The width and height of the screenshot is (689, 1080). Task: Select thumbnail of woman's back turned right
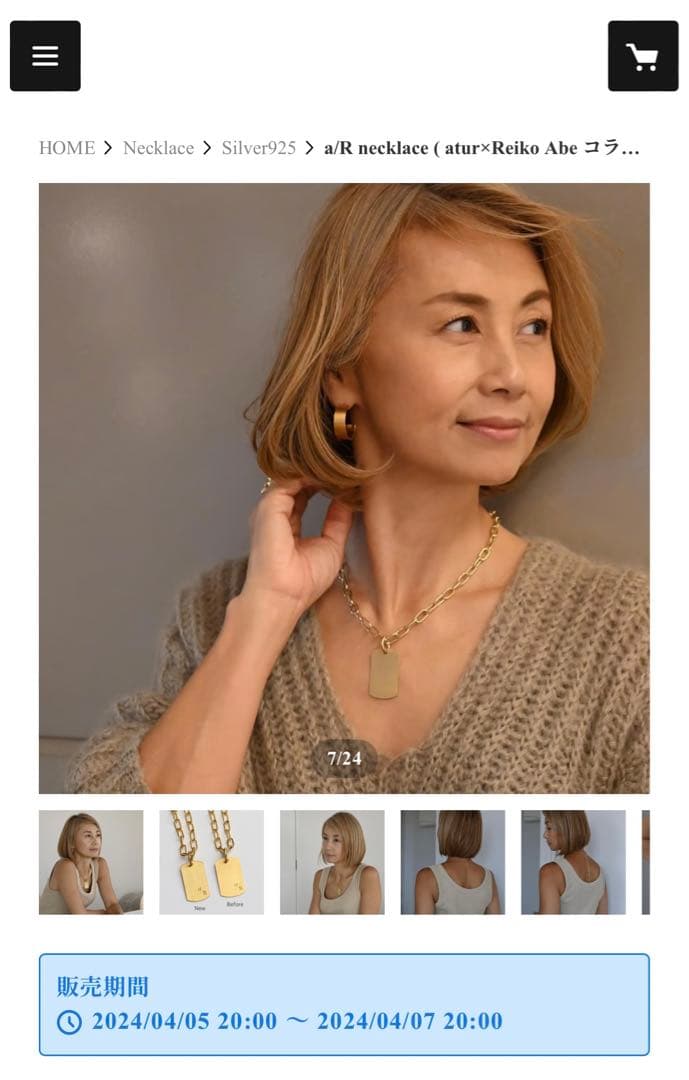[573, 862]
